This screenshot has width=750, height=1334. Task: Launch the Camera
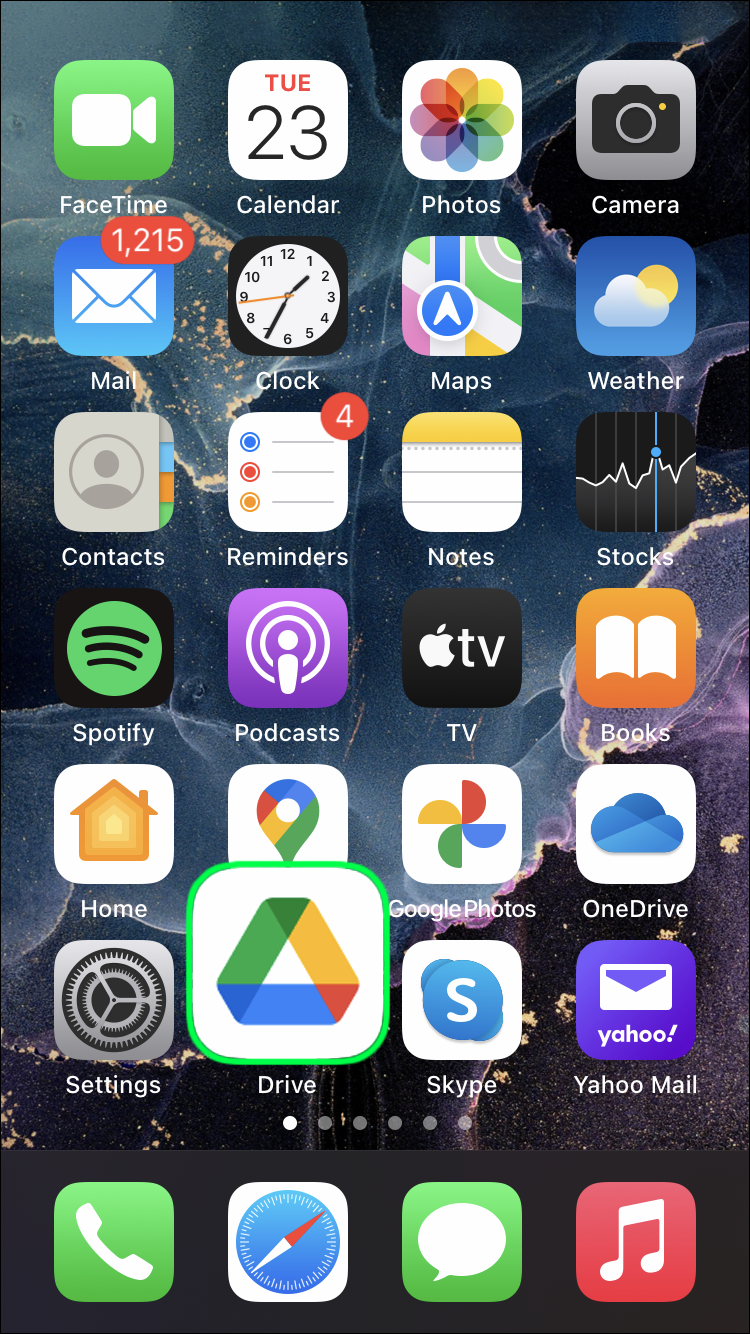[x=635, y=120]
